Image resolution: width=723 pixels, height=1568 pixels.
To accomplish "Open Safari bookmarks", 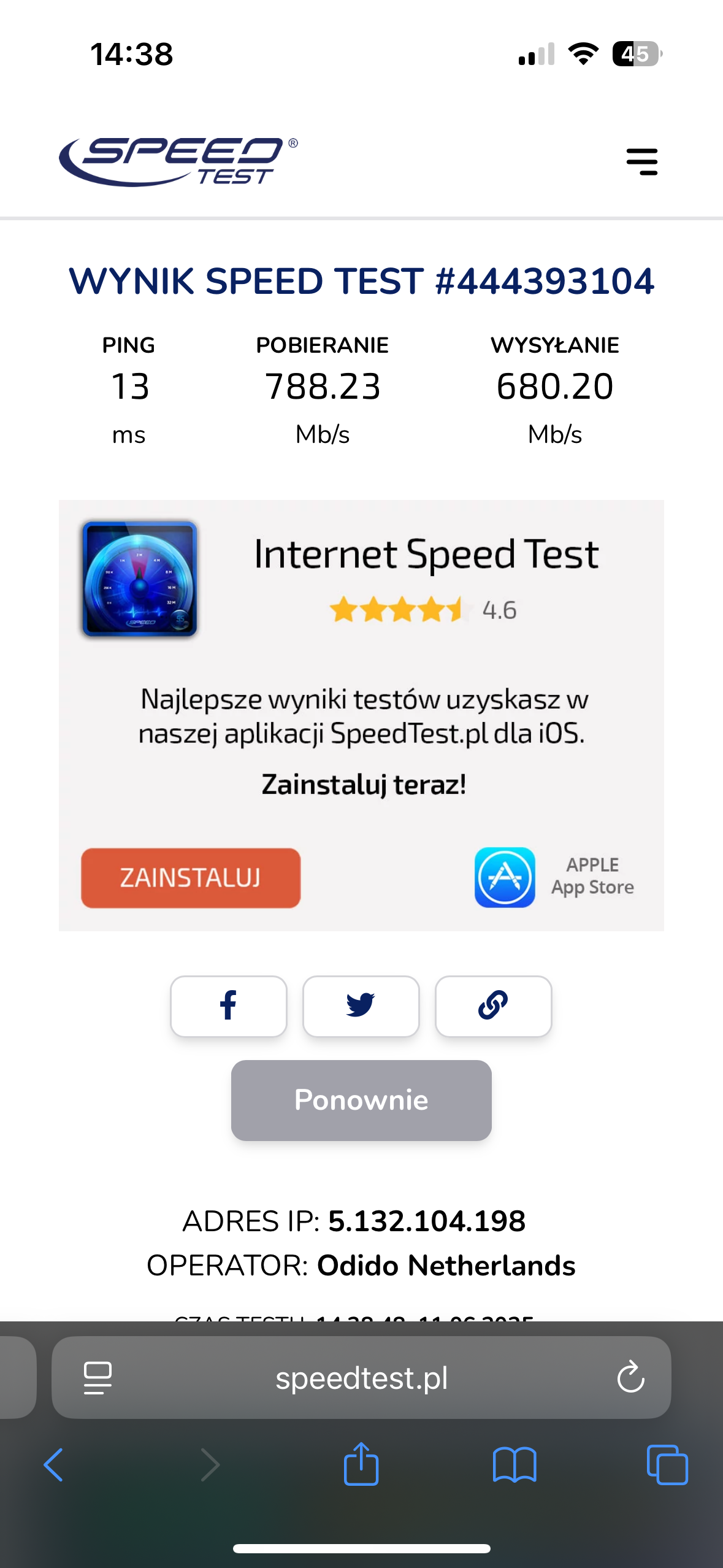I will click(x=514, y=1465).
